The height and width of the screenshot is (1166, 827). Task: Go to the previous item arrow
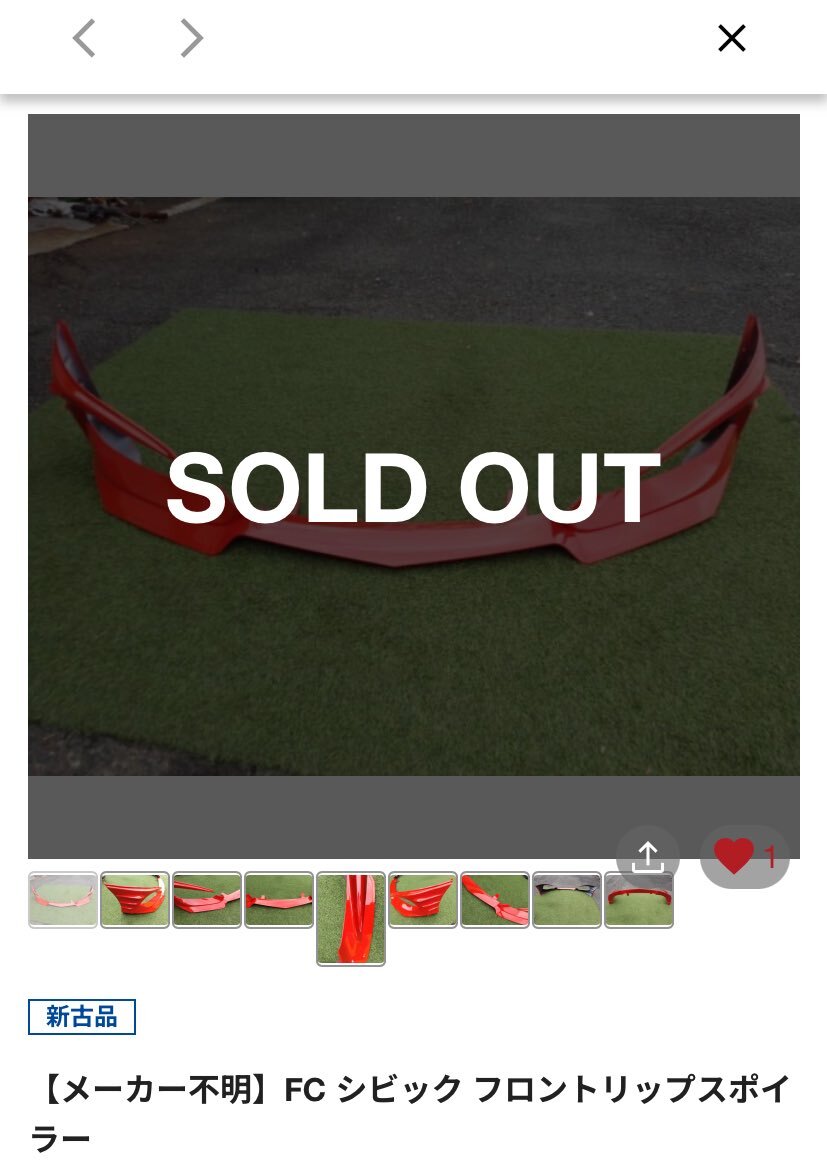[x=84, y=39]
